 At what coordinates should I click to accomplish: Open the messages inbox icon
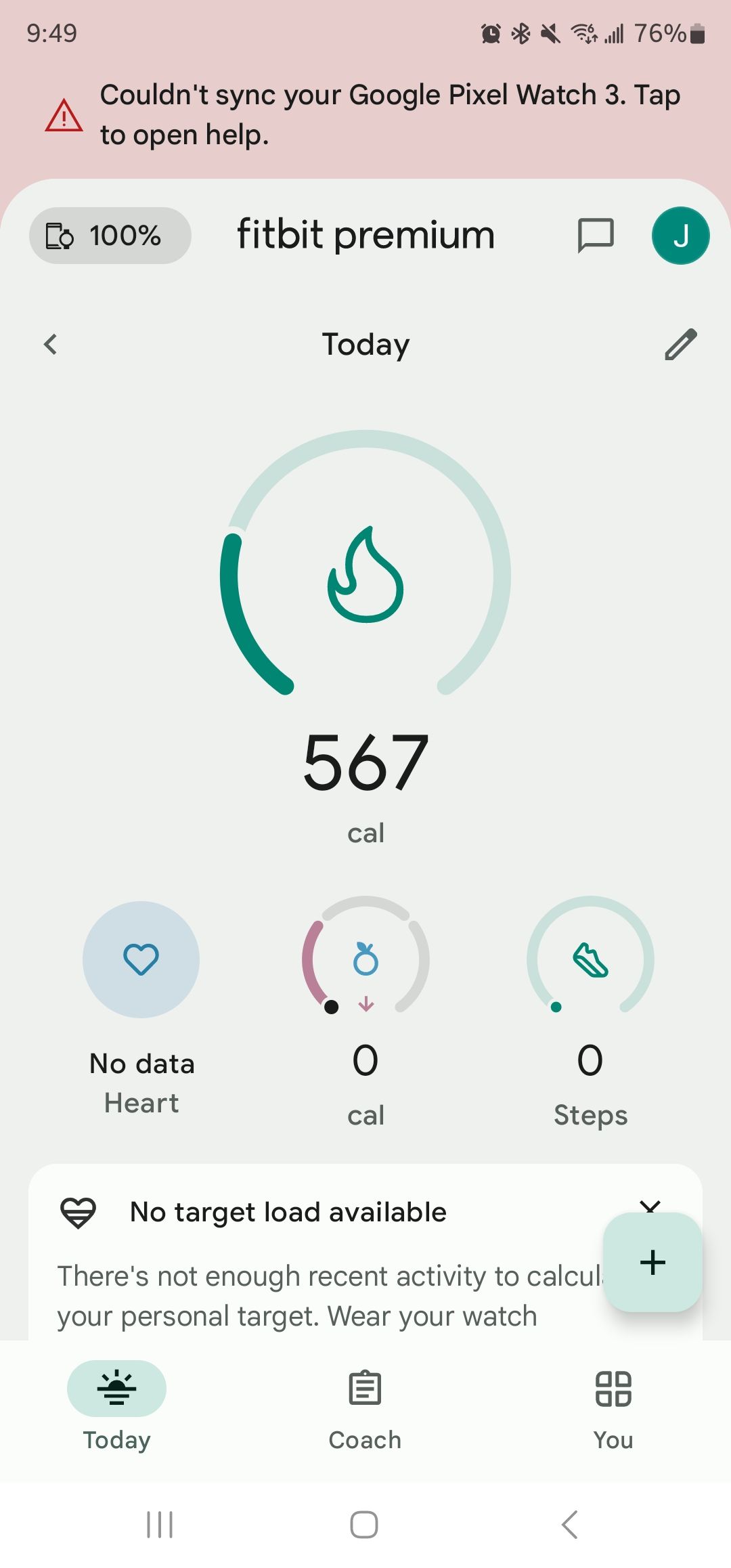click(596, 236)
